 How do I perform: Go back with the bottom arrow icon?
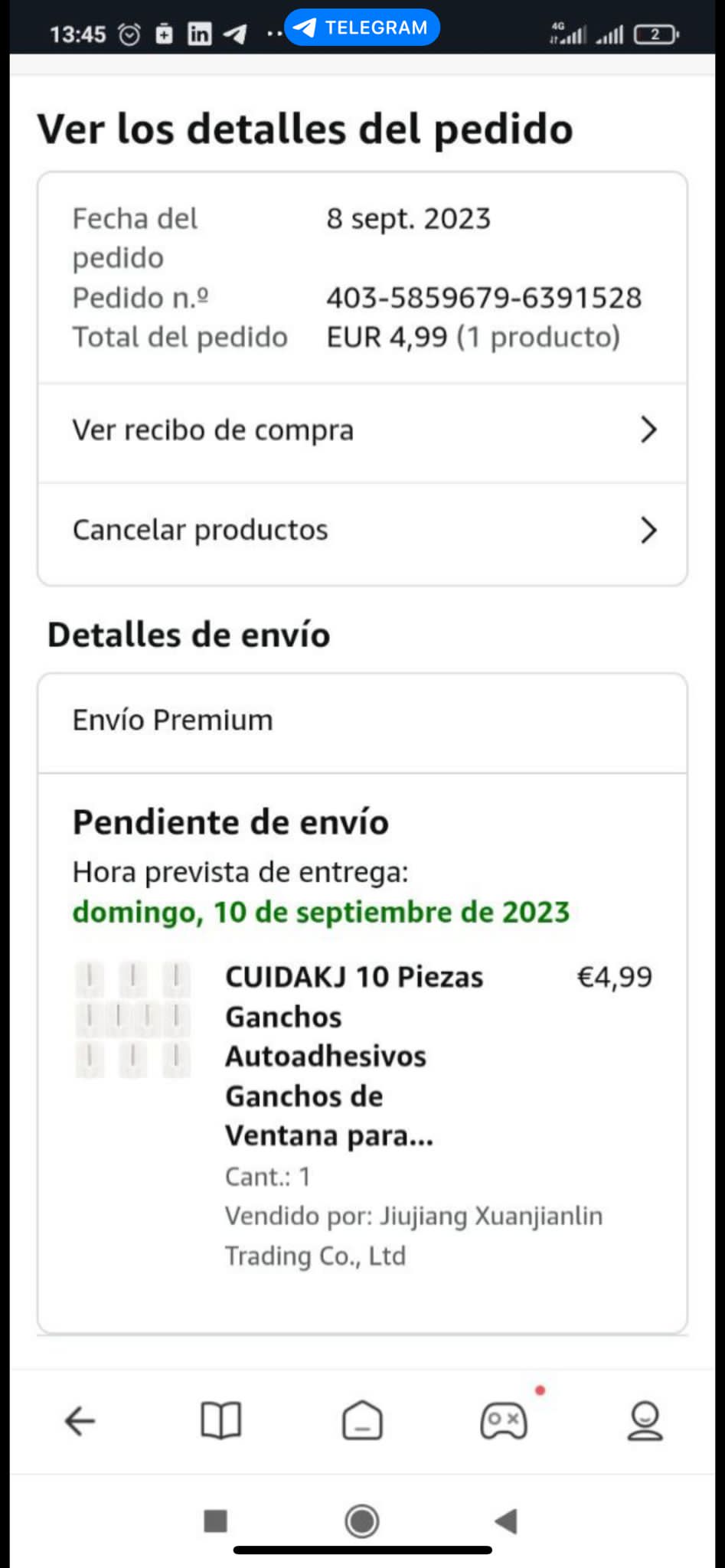(80, 1422)
